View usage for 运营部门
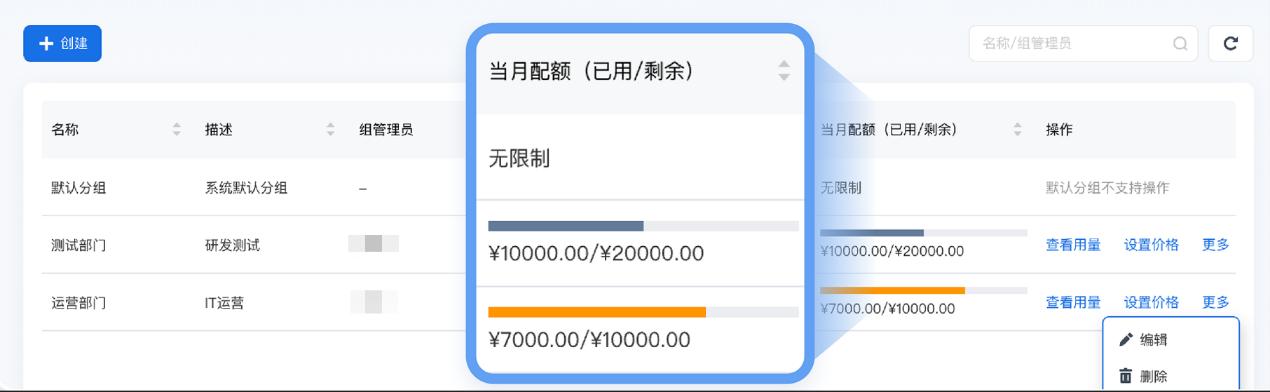 click(1073, 302)
